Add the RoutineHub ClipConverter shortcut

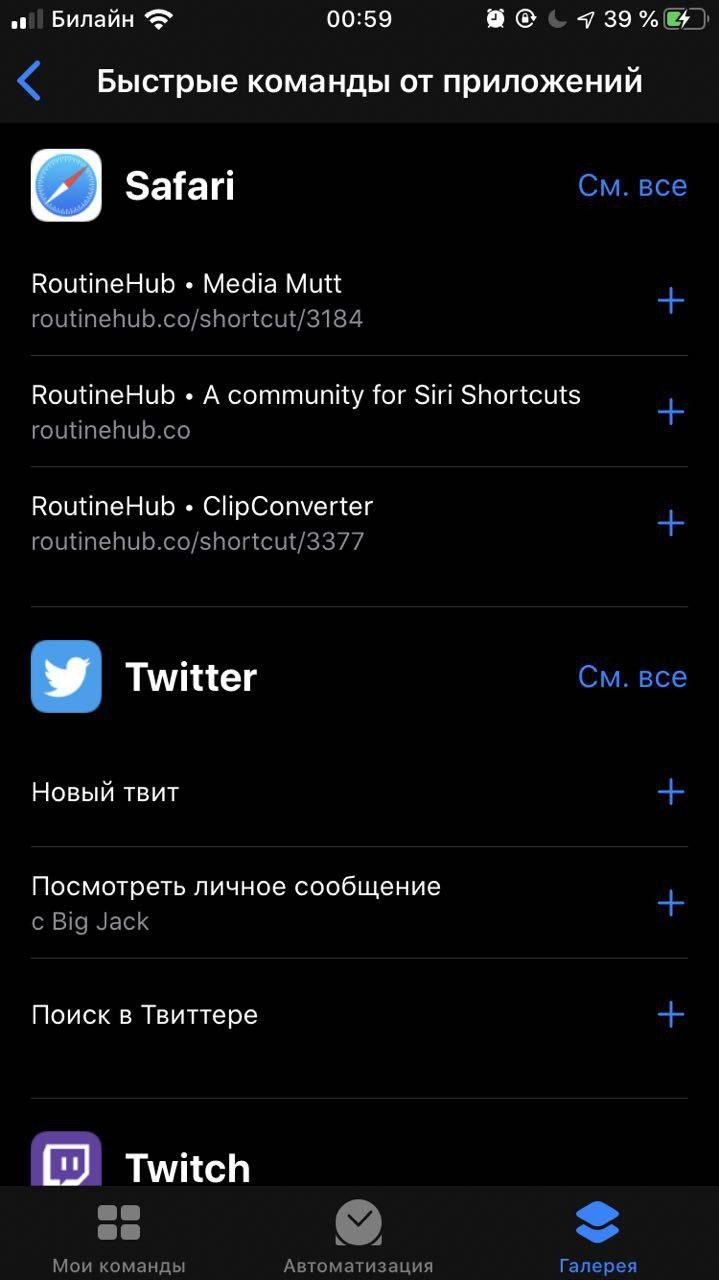670,523
